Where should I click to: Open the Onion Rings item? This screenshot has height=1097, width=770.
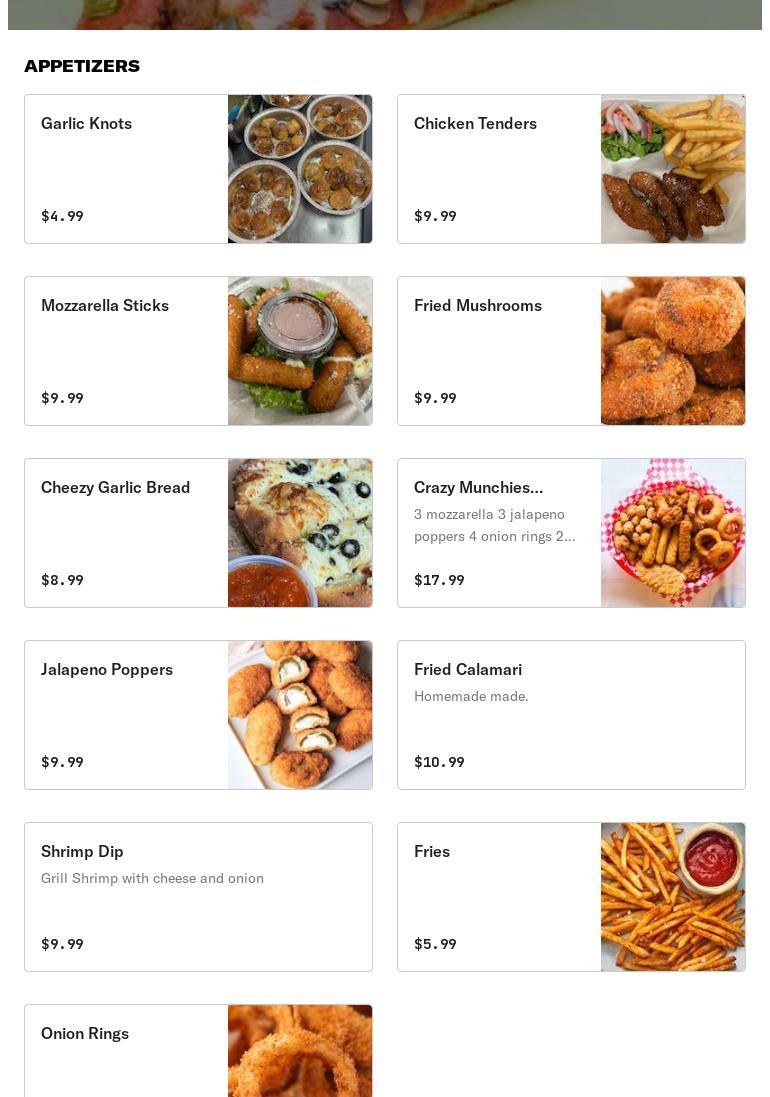point(198,1052)
